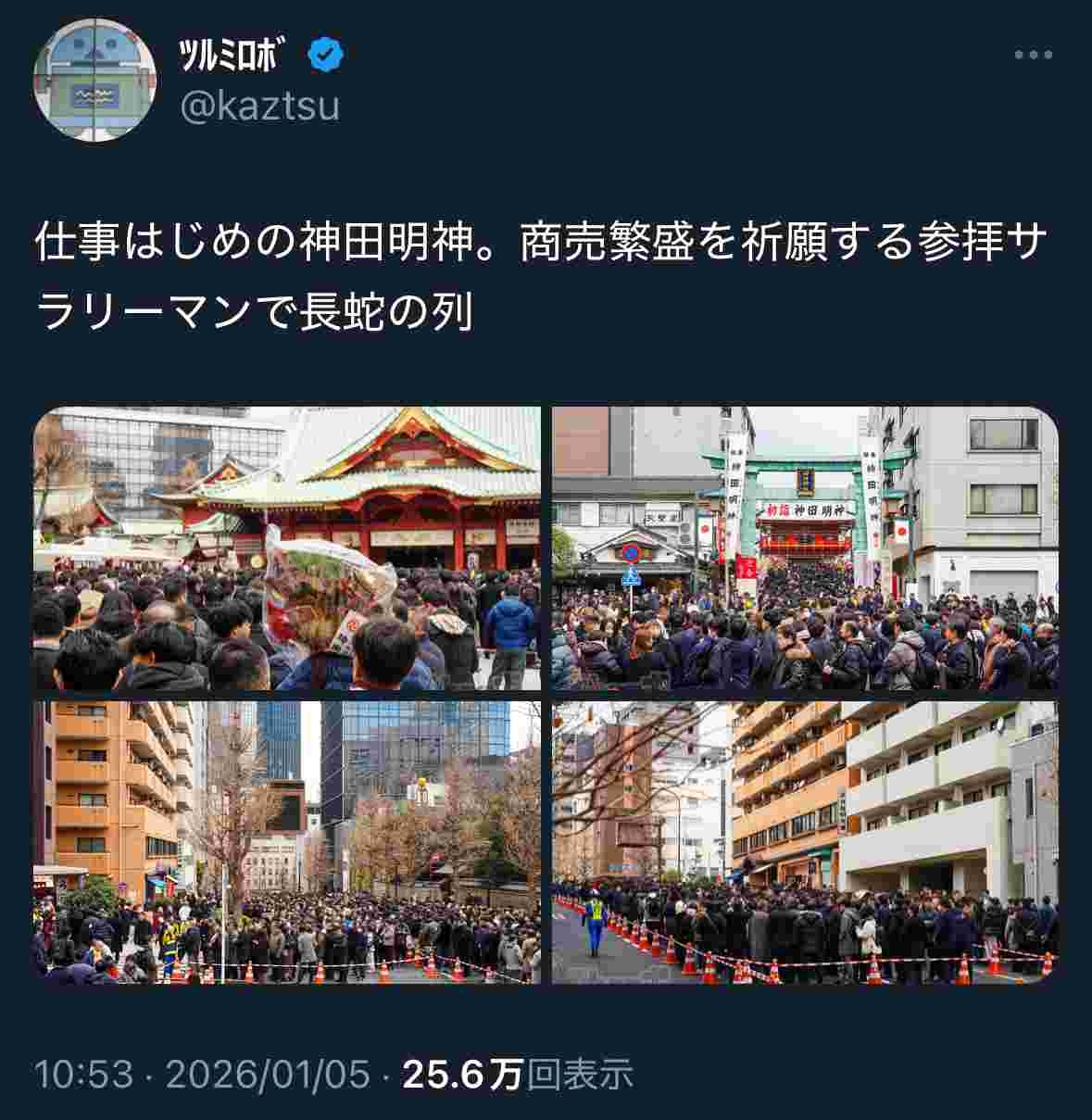Open the photo with glass skyscrapers

287,841
